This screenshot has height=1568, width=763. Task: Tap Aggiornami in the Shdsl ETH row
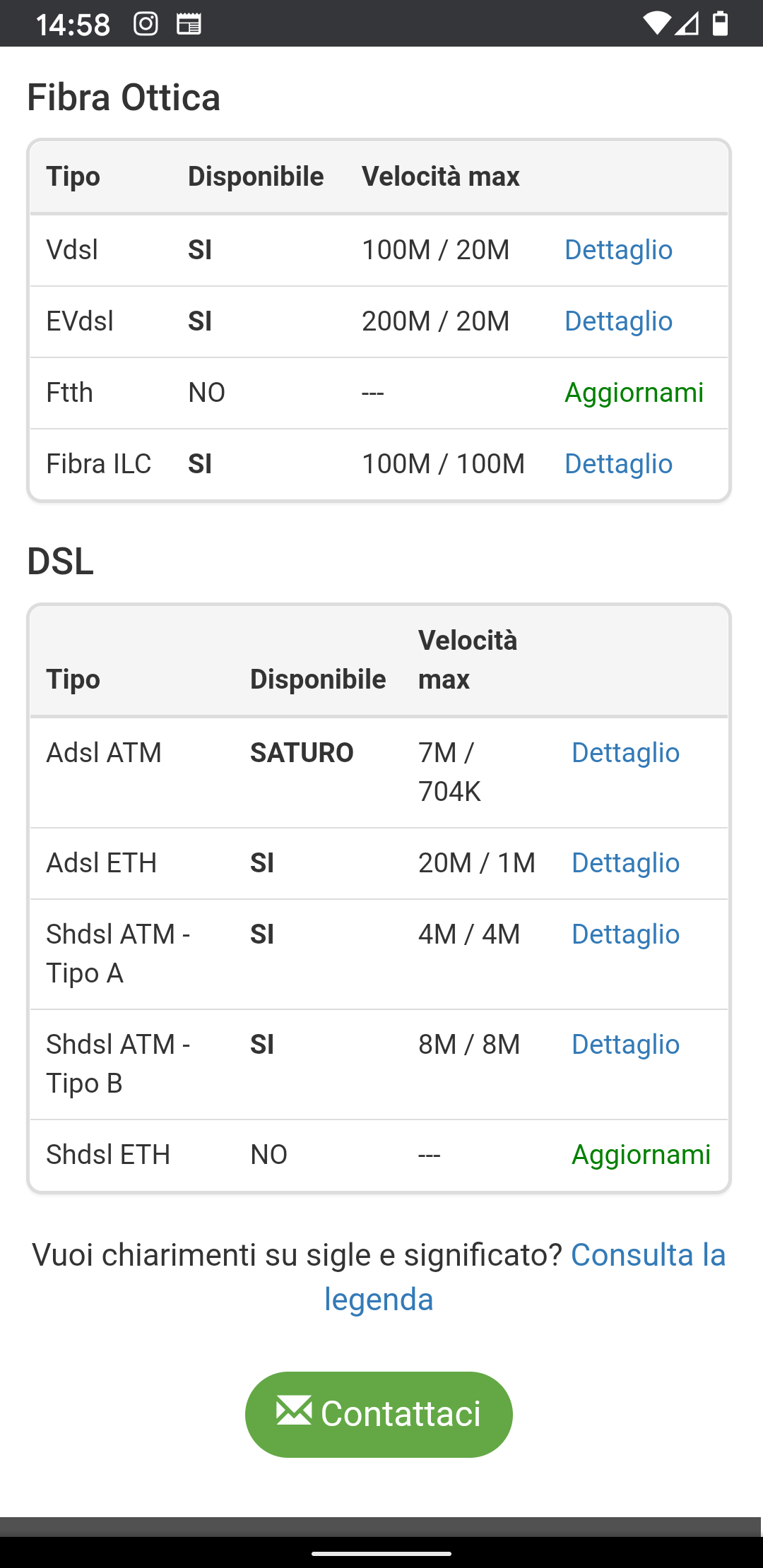click(641, 1155)
